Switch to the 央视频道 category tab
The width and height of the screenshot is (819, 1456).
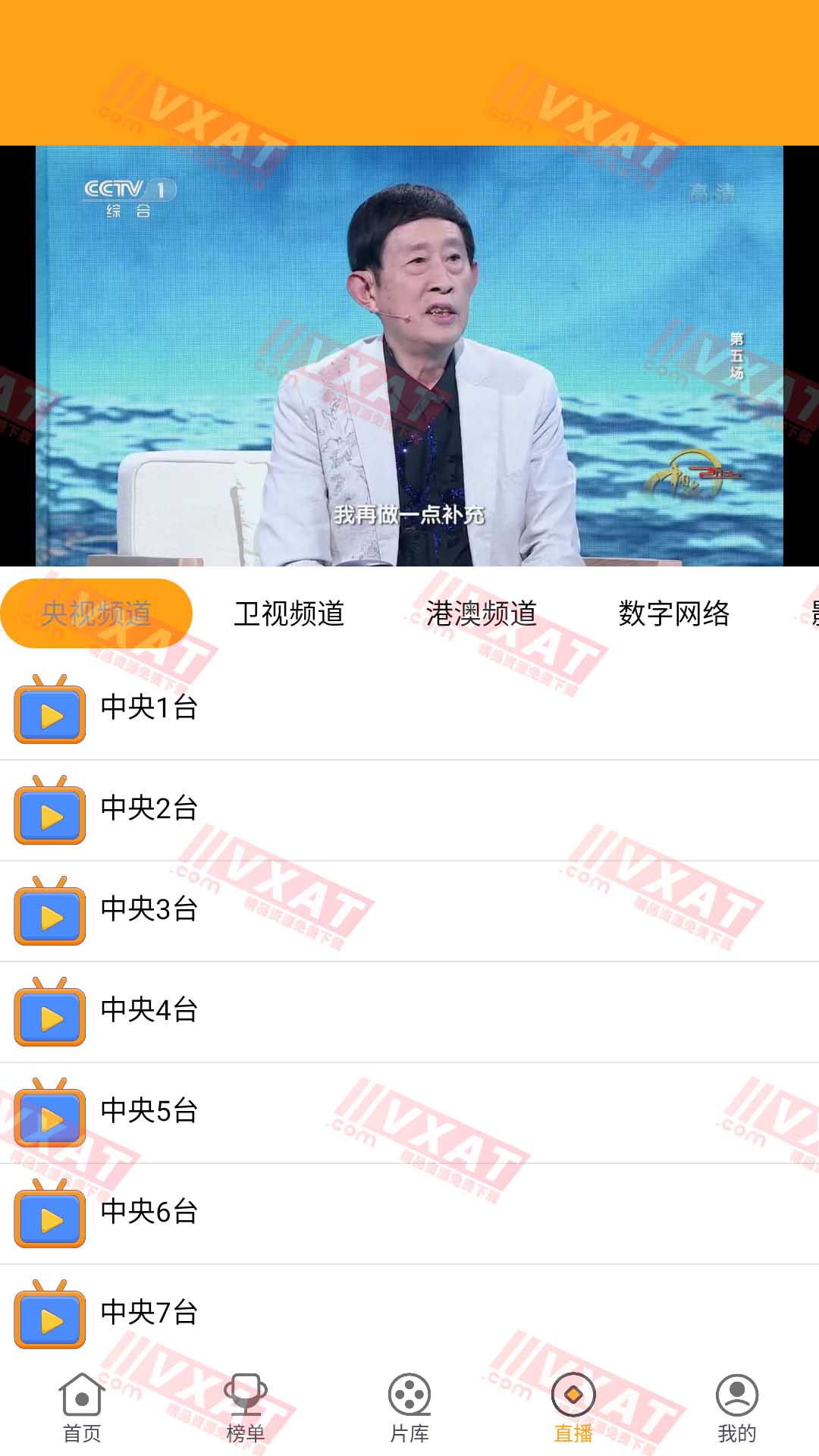tap(96, 613)
